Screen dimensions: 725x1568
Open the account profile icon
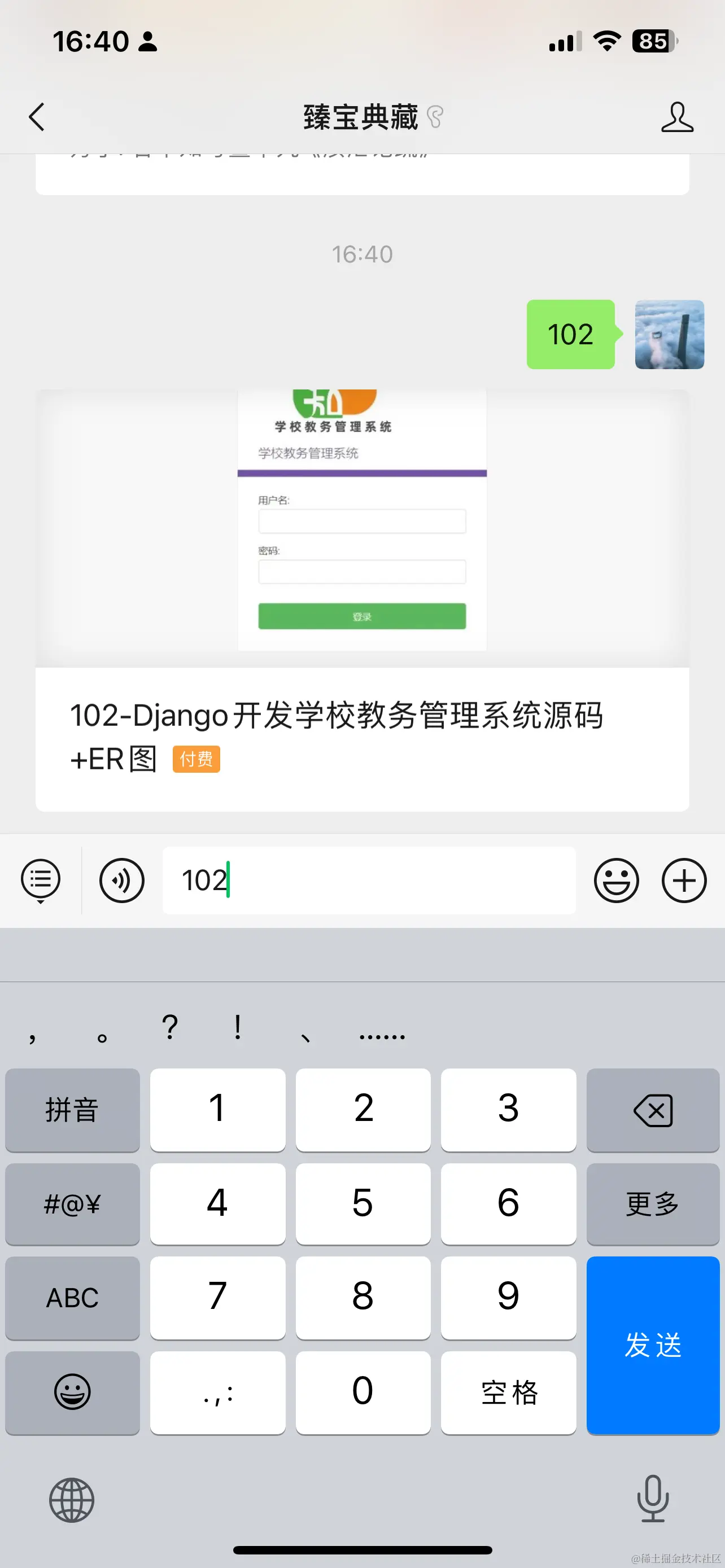tap(677, 117)
